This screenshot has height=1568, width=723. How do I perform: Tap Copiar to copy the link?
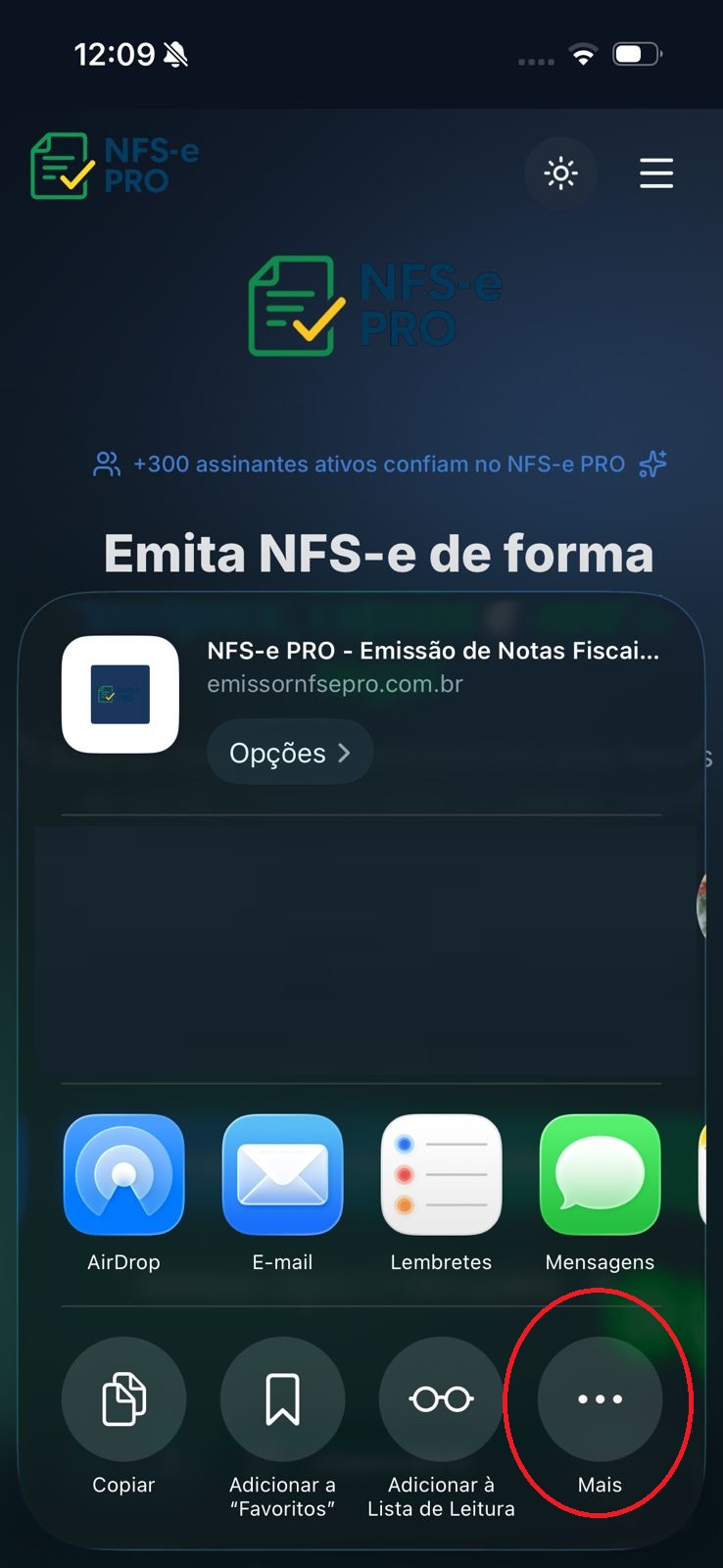[123, 1398]
